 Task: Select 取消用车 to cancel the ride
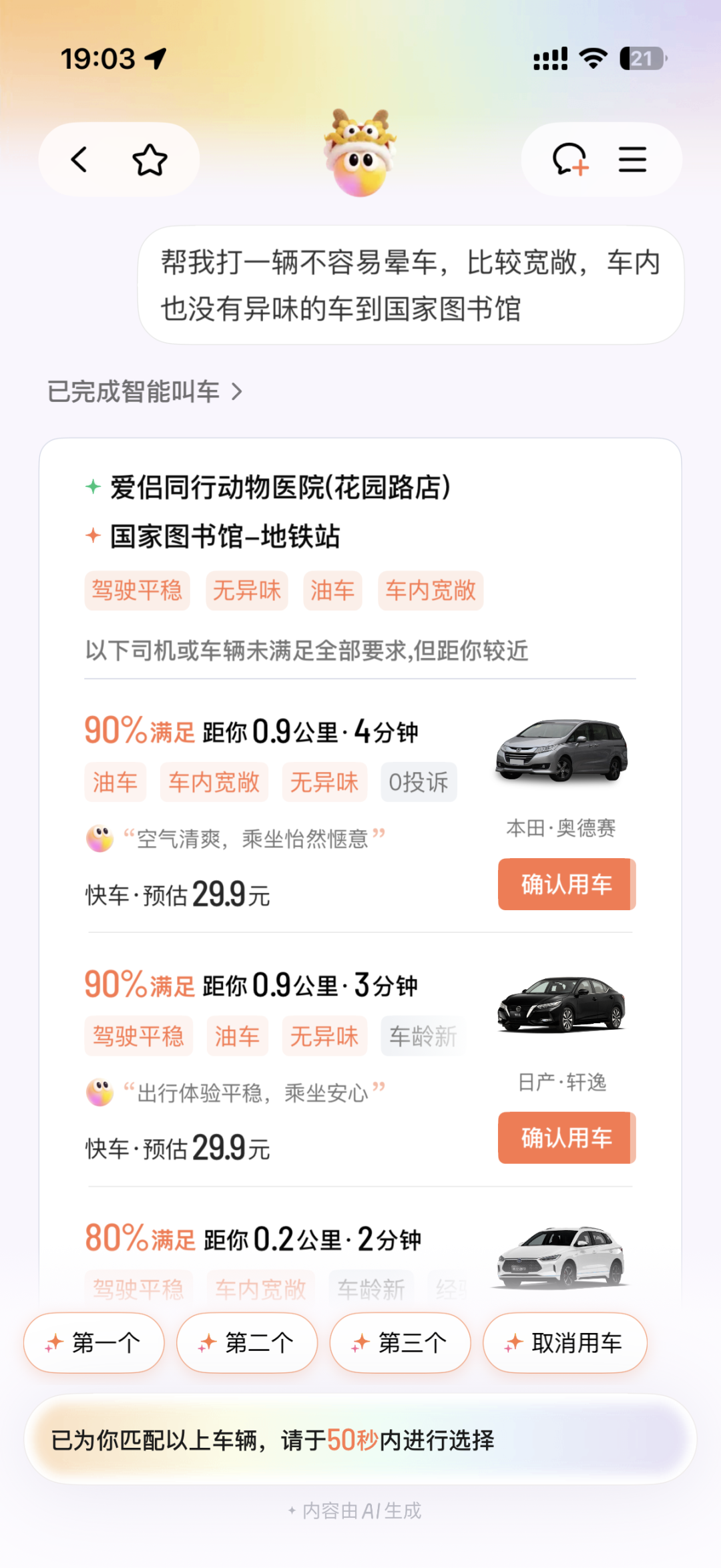(565, 1343)
